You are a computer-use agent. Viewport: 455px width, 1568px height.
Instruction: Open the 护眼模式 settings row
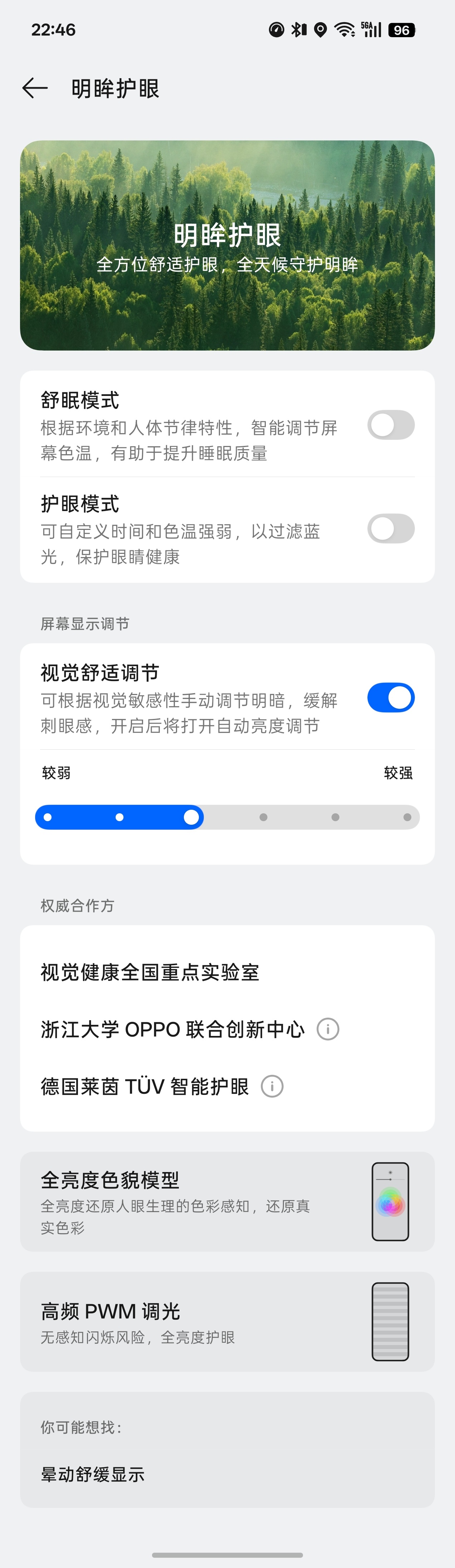(x=227, y=530)
